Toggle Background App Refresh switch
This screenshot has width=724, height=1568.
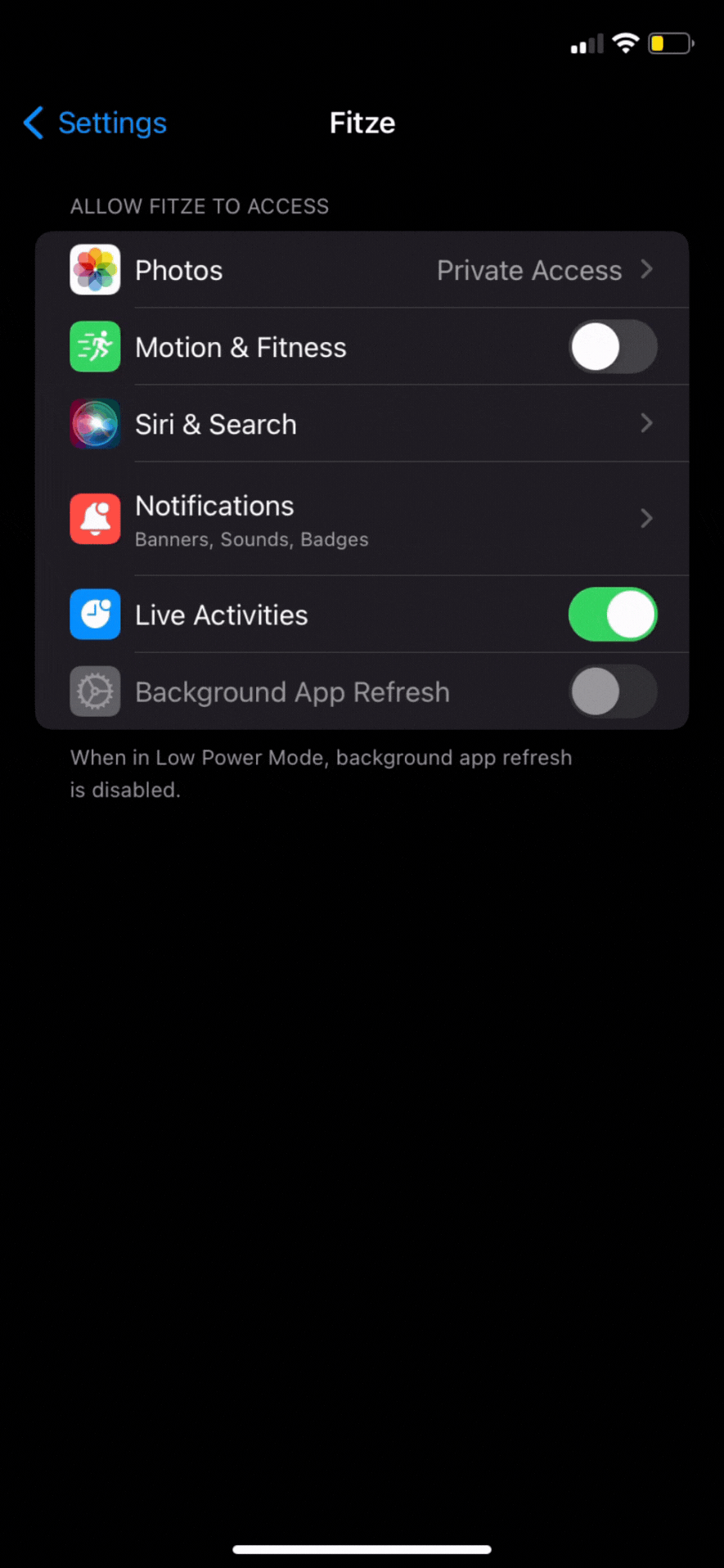coord(613,692)
